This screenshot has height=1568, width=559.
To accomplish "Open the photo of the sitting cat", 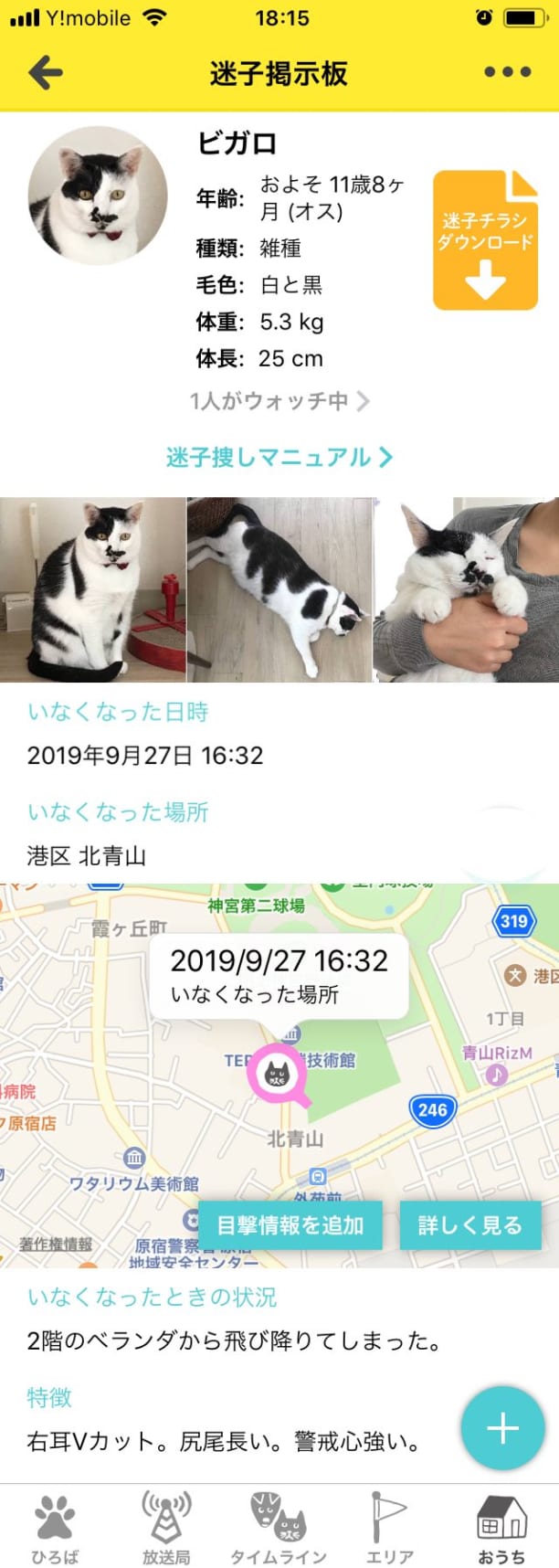I will coord(92,589).
